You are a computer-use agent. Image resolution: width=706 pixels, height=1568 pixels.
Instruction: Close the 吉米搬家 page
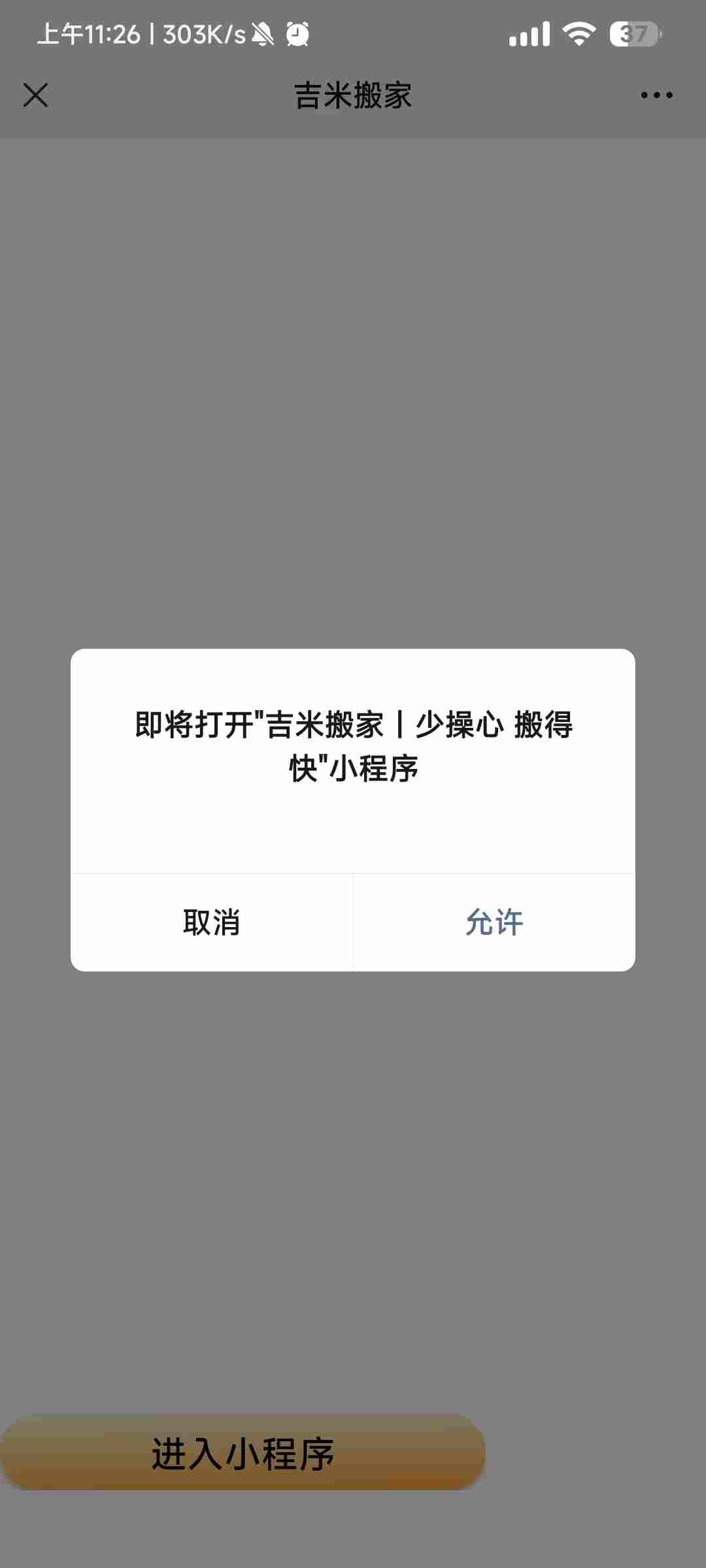click(36, 95)
